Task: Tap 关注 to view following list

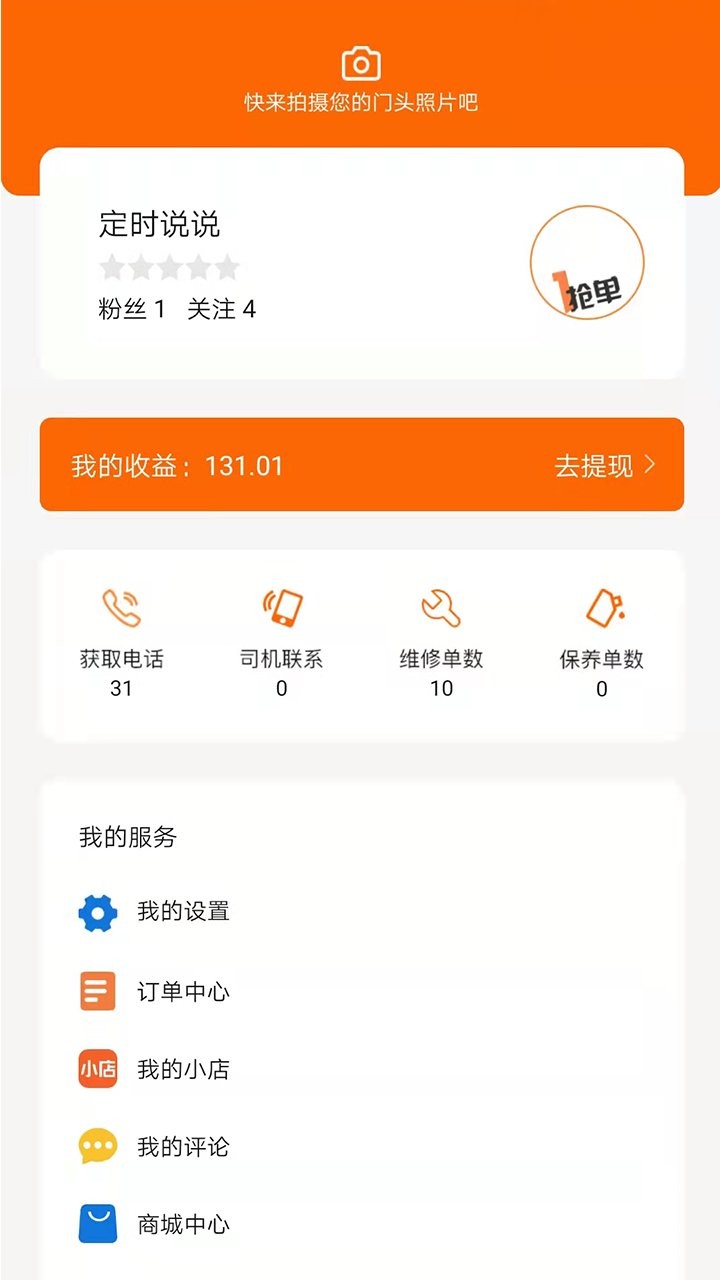Action: click(222, 309)
